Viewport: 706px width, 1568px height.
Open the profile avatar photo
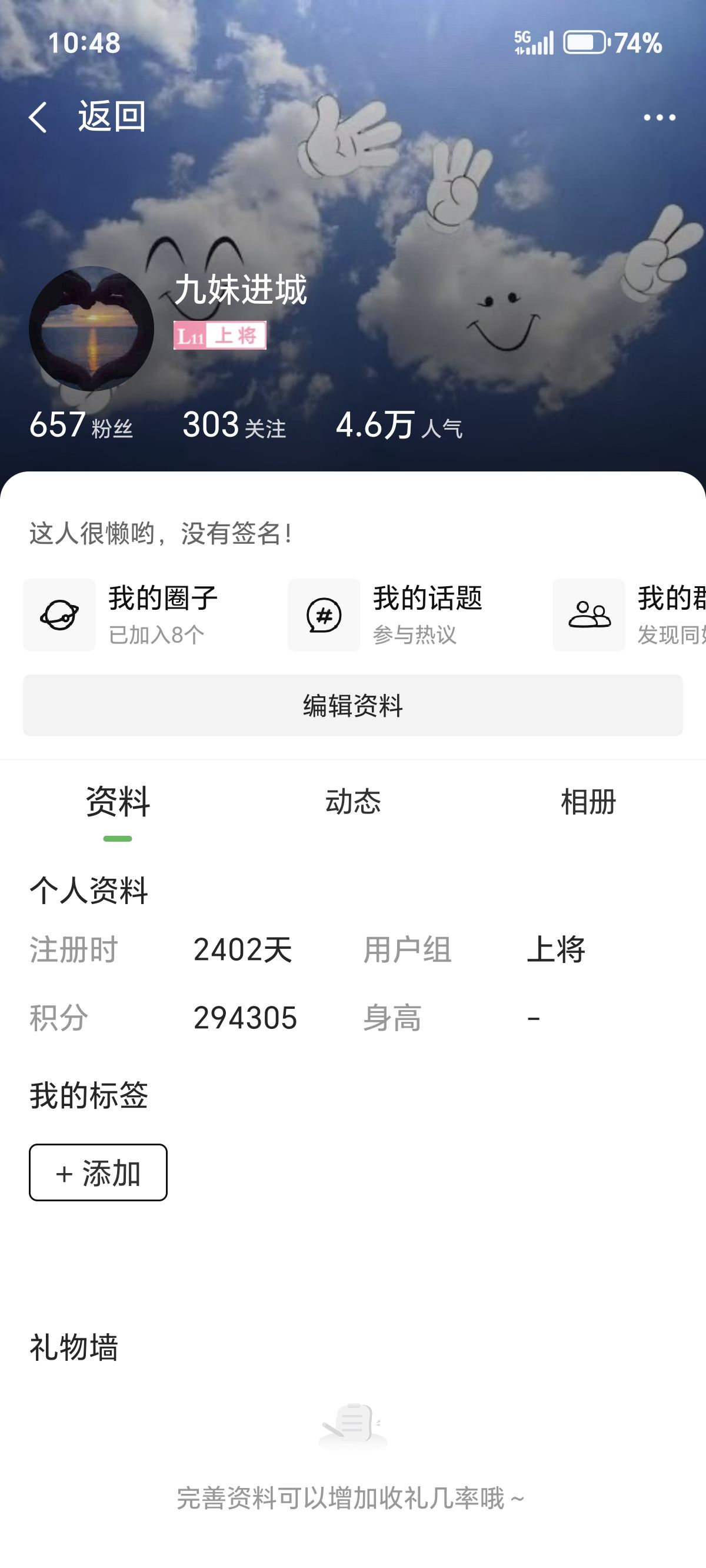[x=91, y=328]
